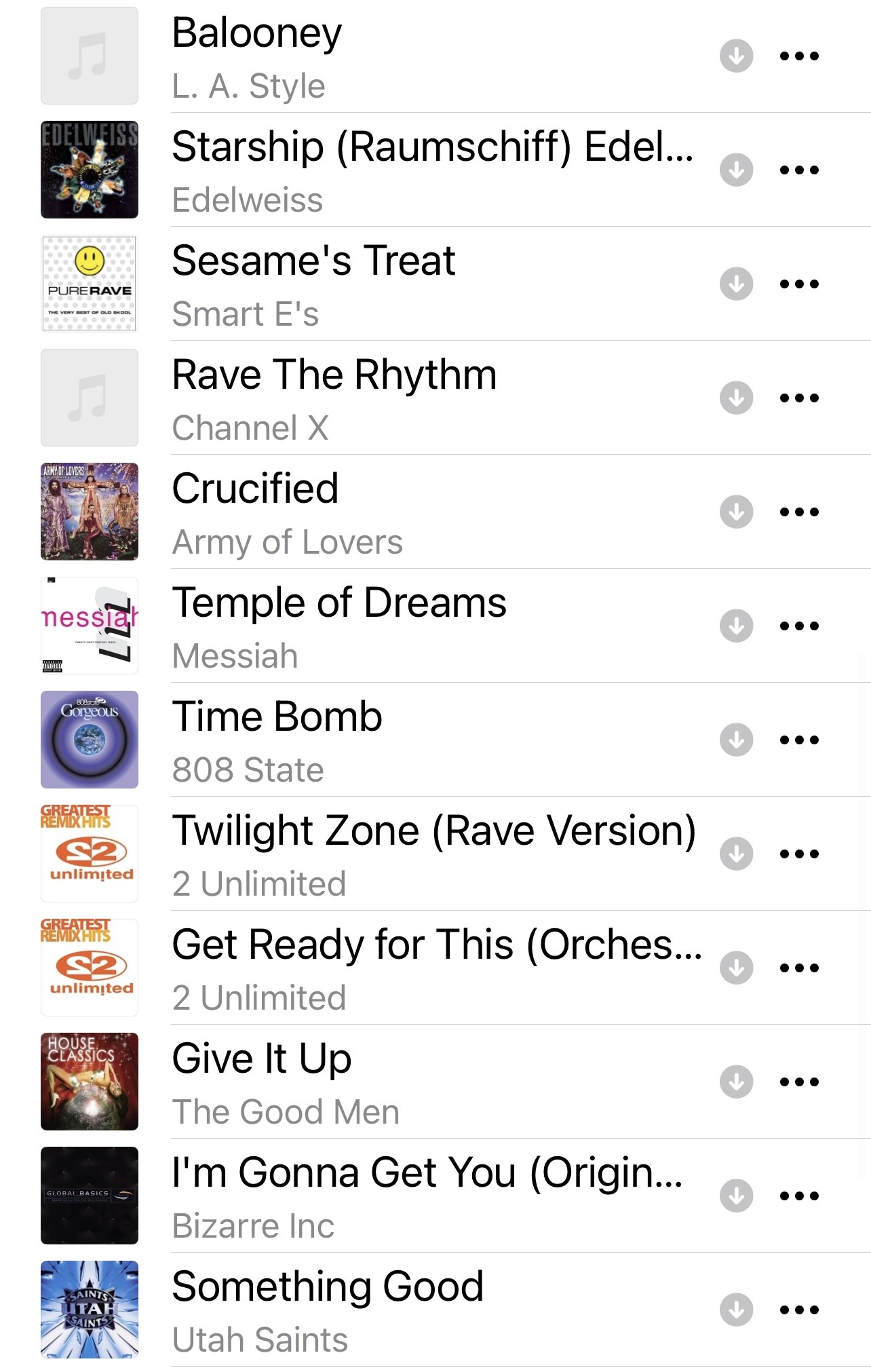This screenshot has width=871, height=1372.
Task: Play Get Ready for This by 2 Unlimited
Action: 434,968
